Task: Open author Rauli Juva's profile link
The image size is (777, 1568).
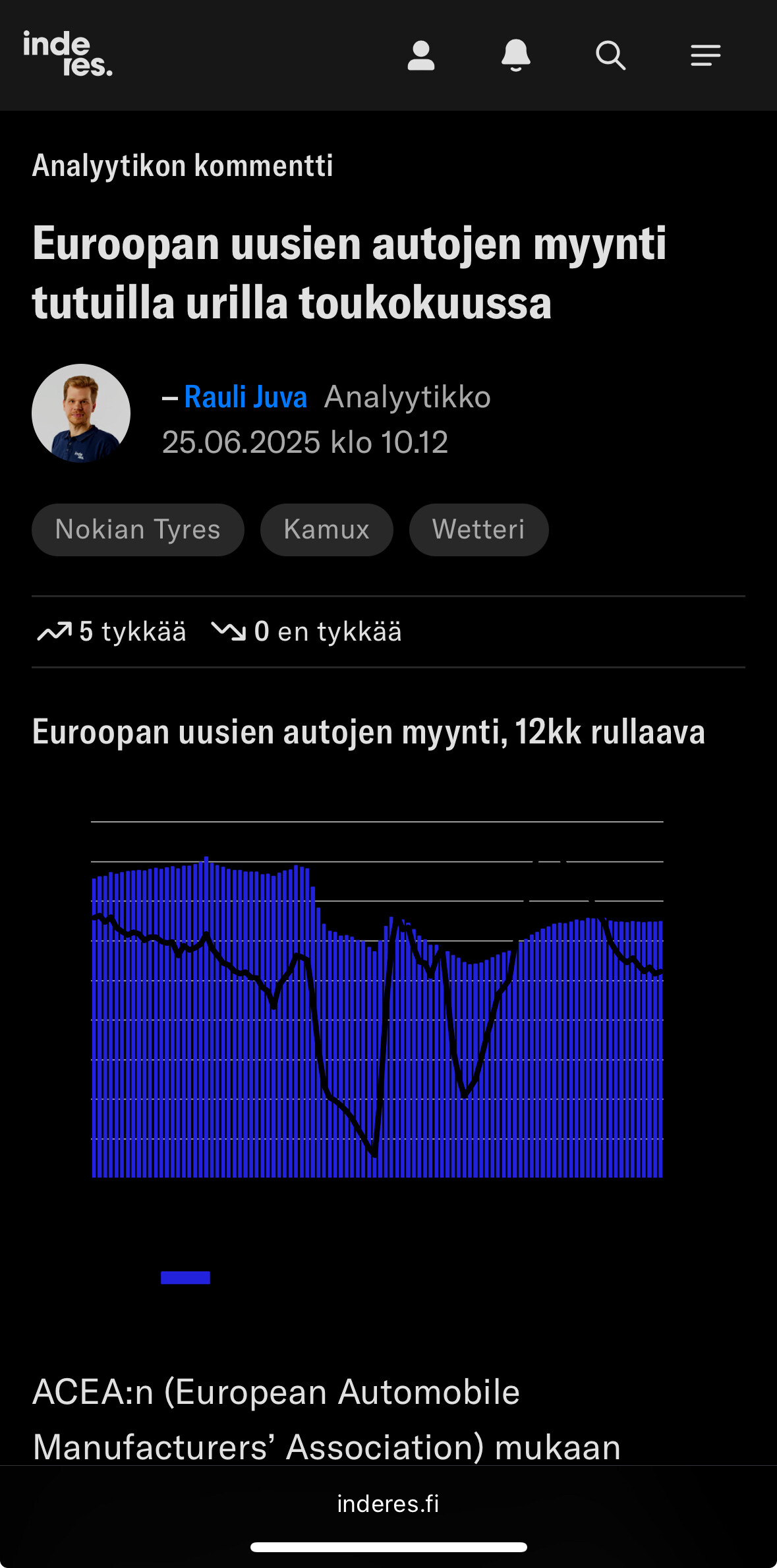Action: [x=245, y=397]
